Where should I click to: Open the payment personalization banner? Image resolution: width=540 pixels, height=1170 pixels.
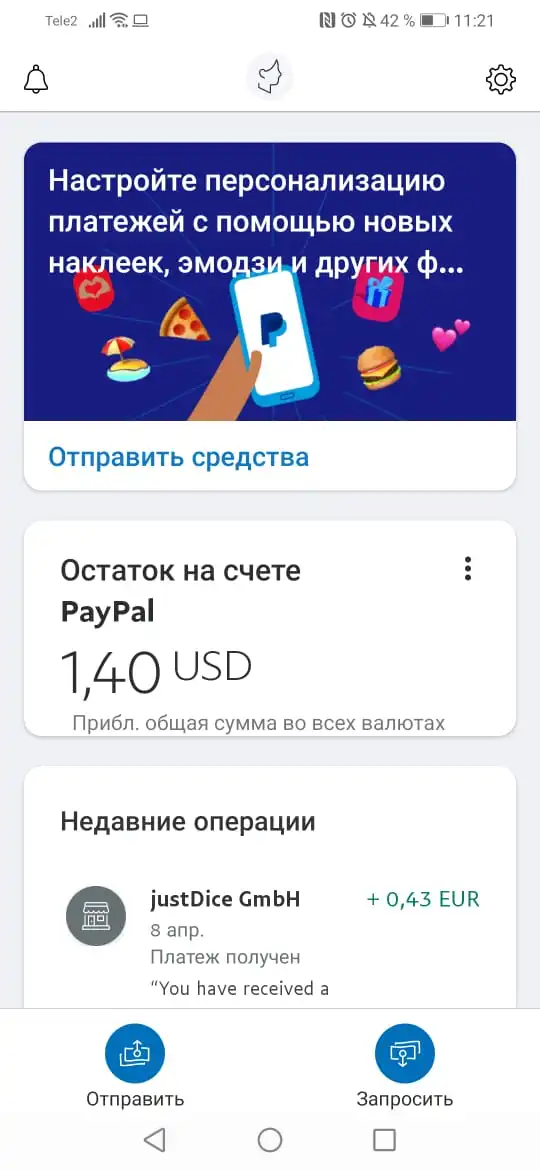click(x=270, y=282)
